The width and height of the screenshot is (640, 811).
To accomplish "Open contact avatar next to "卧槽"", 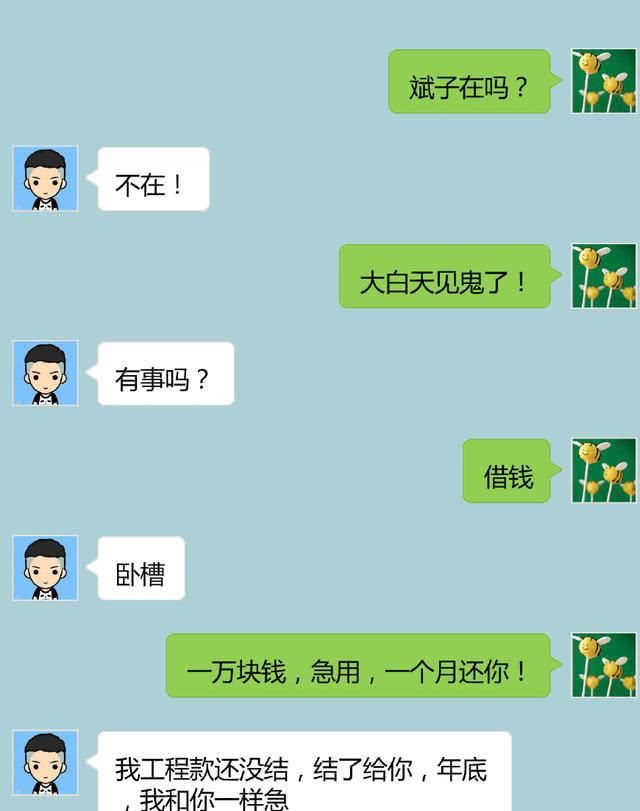I will coord(45,568).
